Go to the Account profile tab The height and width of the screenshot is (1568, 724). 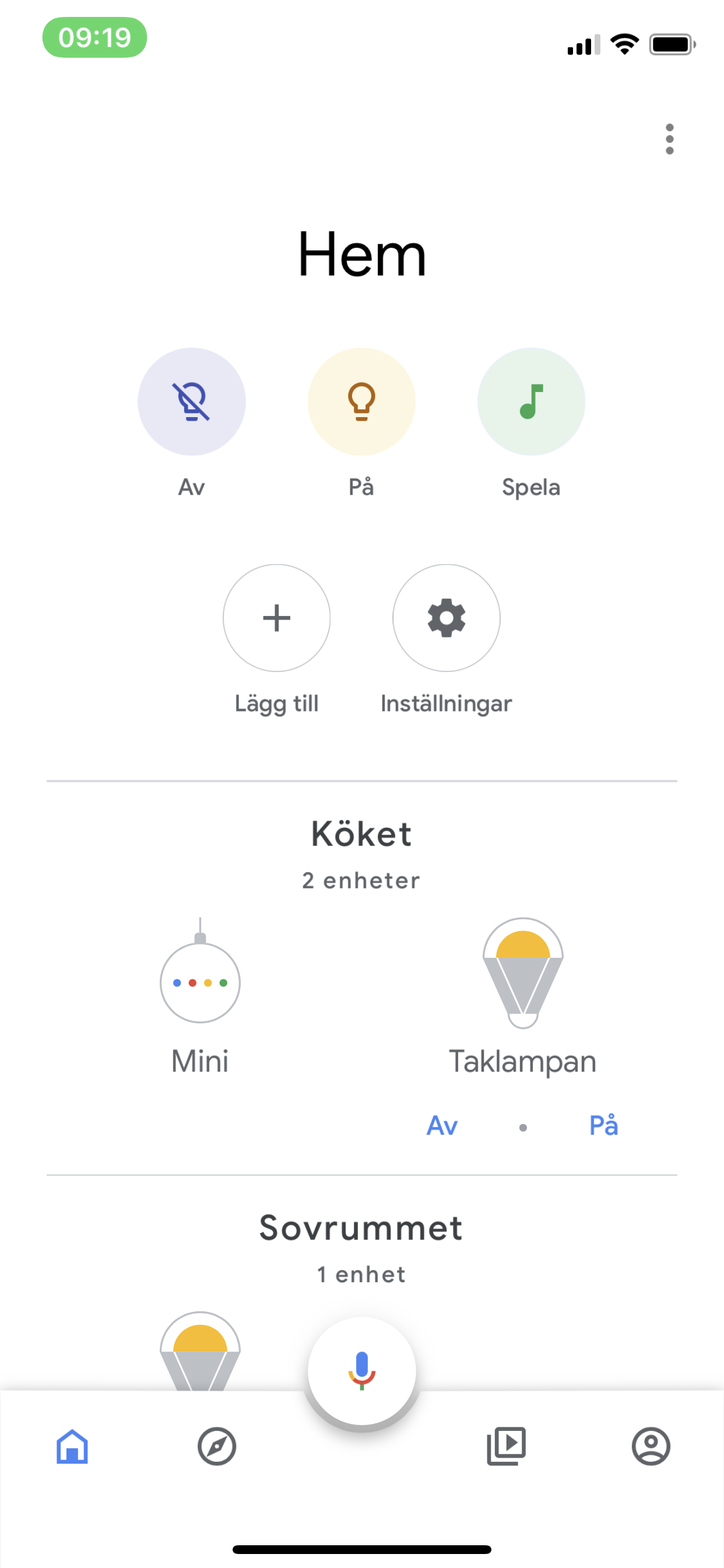coord(651,1446)
